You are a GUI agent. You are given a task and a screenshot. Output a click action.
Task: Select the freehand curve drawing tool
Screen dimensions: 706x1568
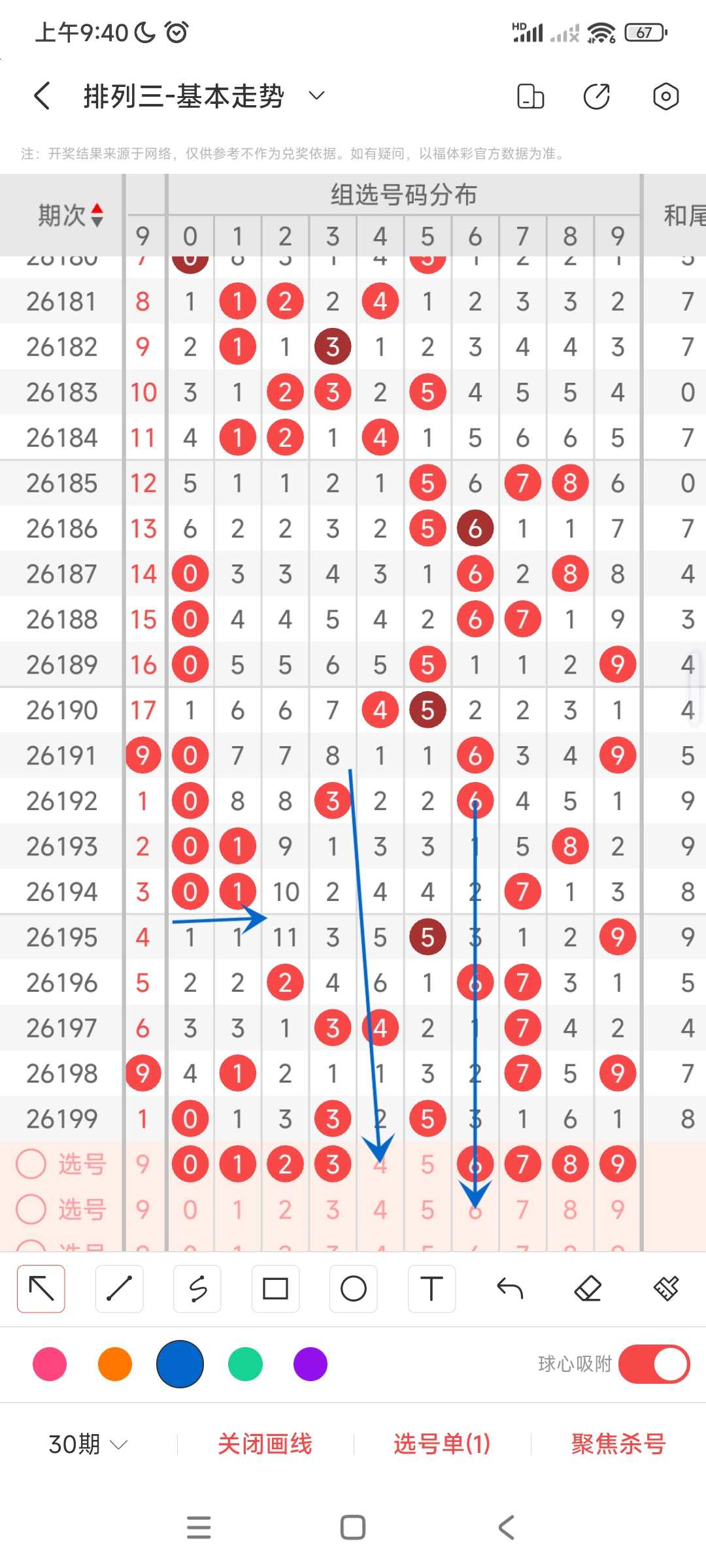(x=197, y=1288)
